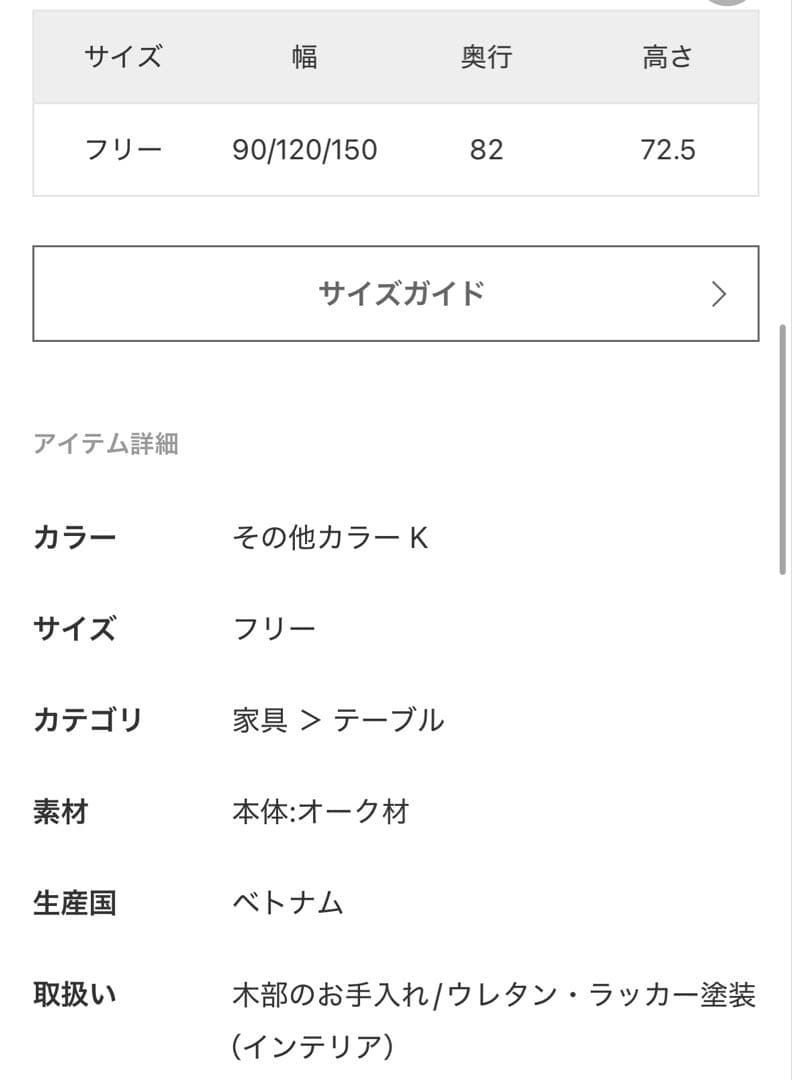Screen dimensions: 792x1080
Task: Click the 奥行 column header
Action: point(486,57)
